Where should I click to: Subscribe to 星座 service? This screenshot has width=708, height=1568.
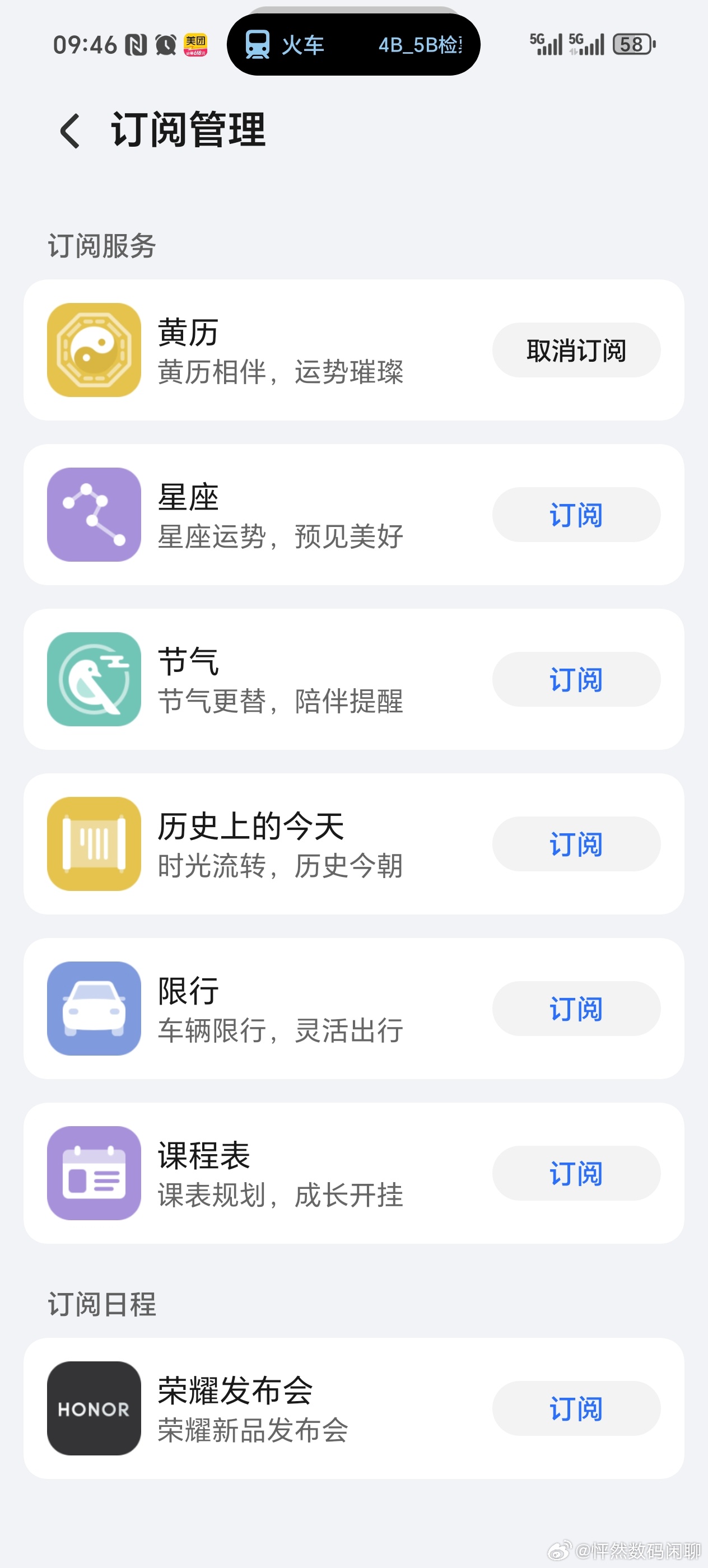point(576,515)
